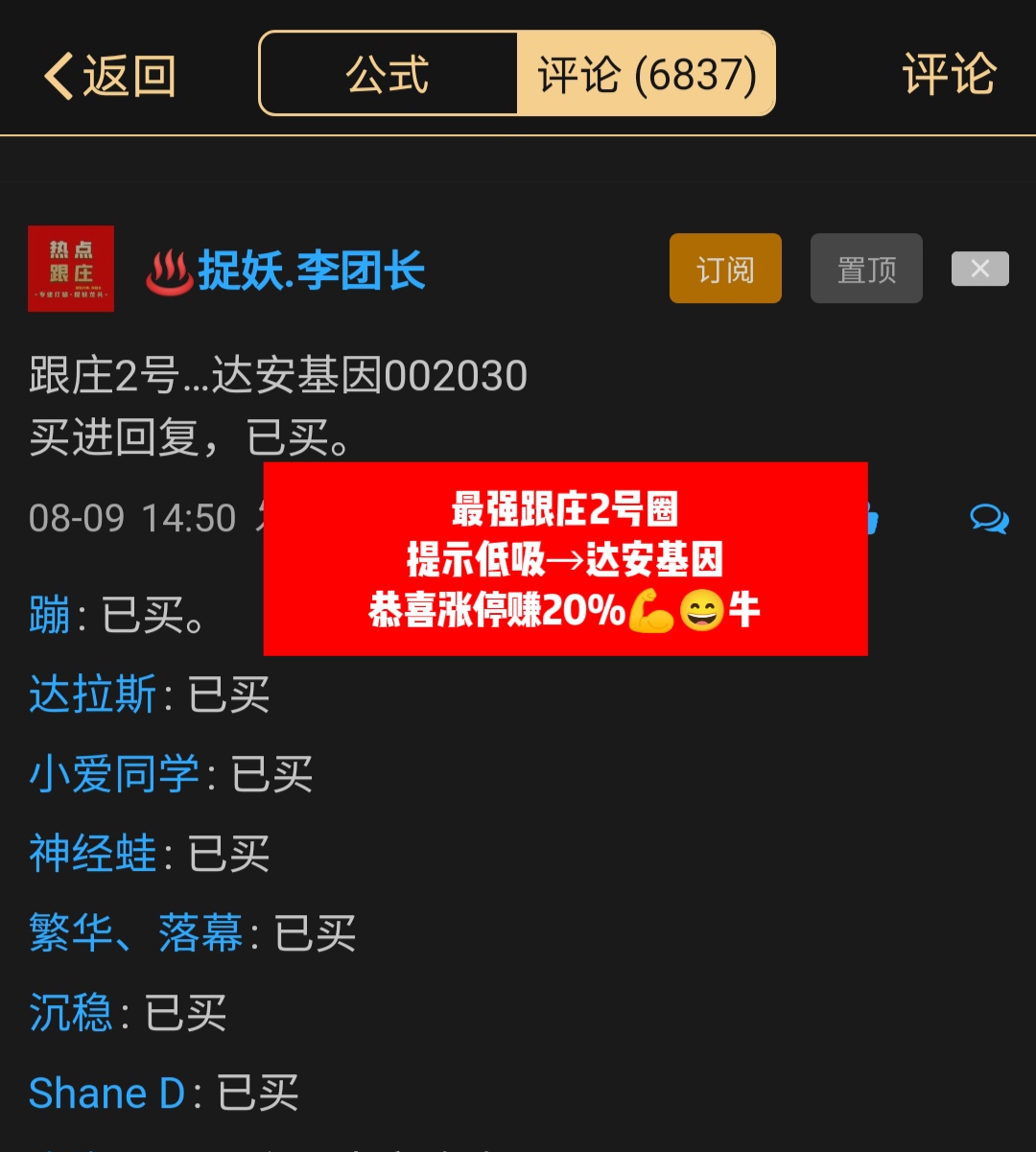1036x1152 pixels.
Task: Open commenter 小爱同学's profile
Action: coord(114,774)
